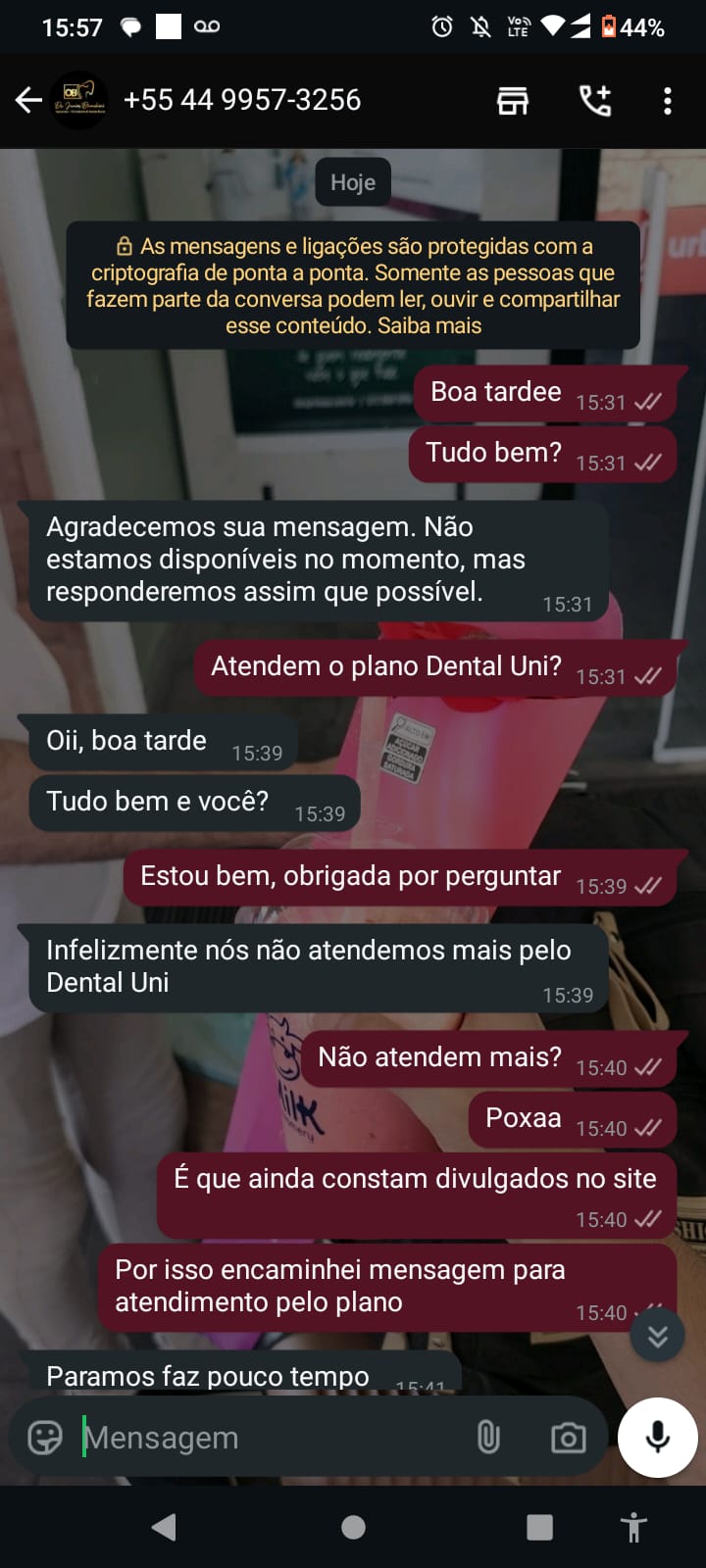Screen dimensions: 706x1568
Task: Open the three-dot overflow menu
Action: coord(668,100)
